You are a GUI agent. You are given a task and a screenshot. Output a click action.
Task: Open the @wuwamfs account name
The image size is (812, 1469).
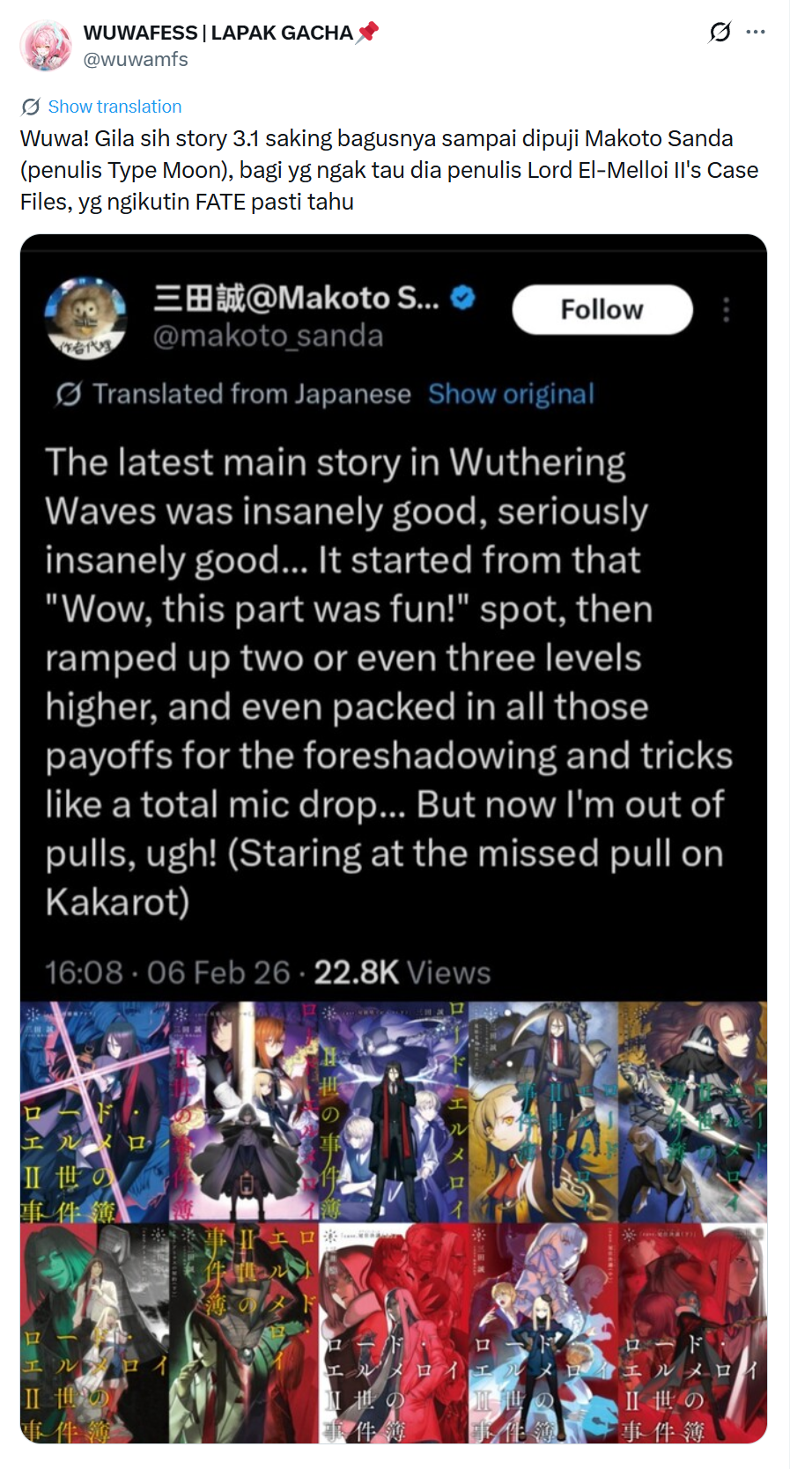tap(136, 59)
